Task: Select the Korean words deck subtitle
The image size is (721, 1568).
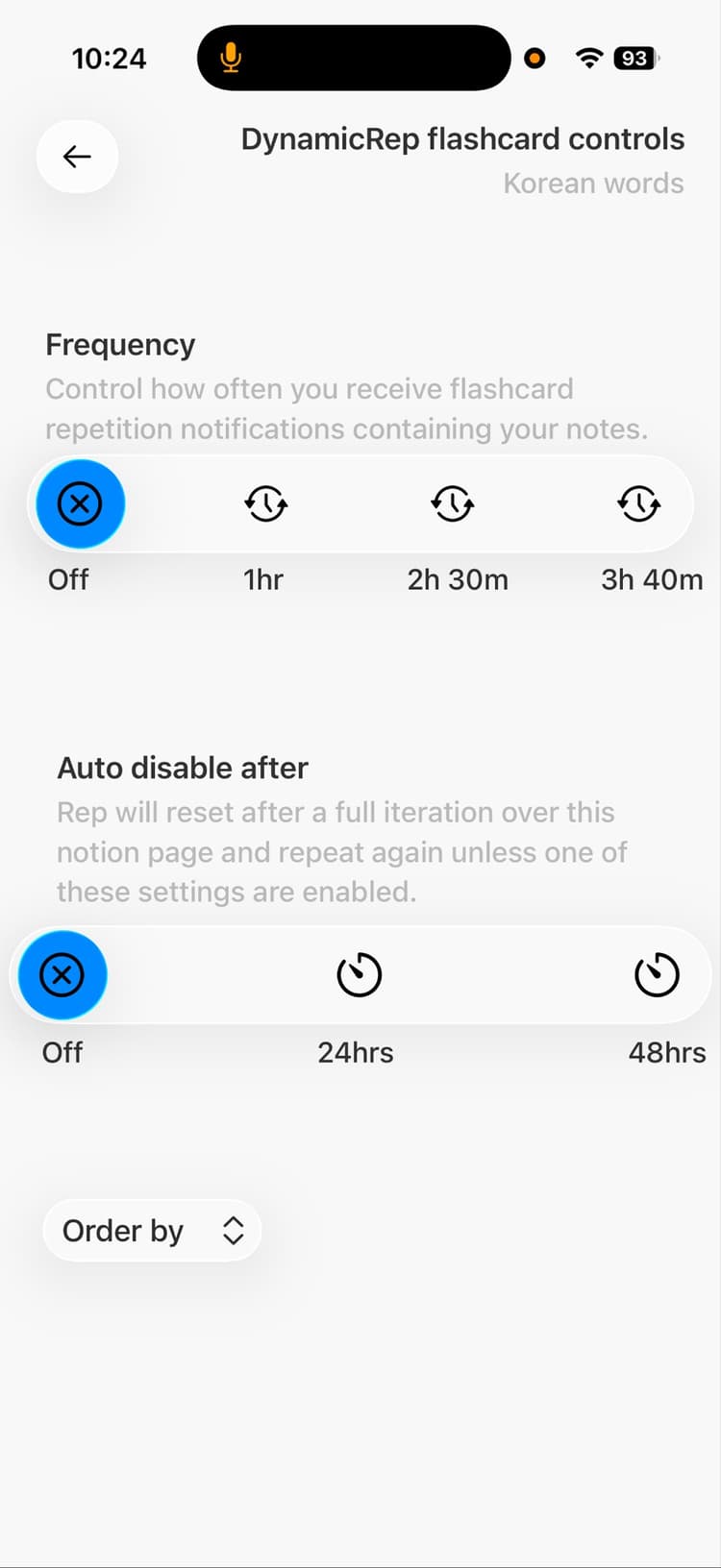Action: [x=593, y=183]
